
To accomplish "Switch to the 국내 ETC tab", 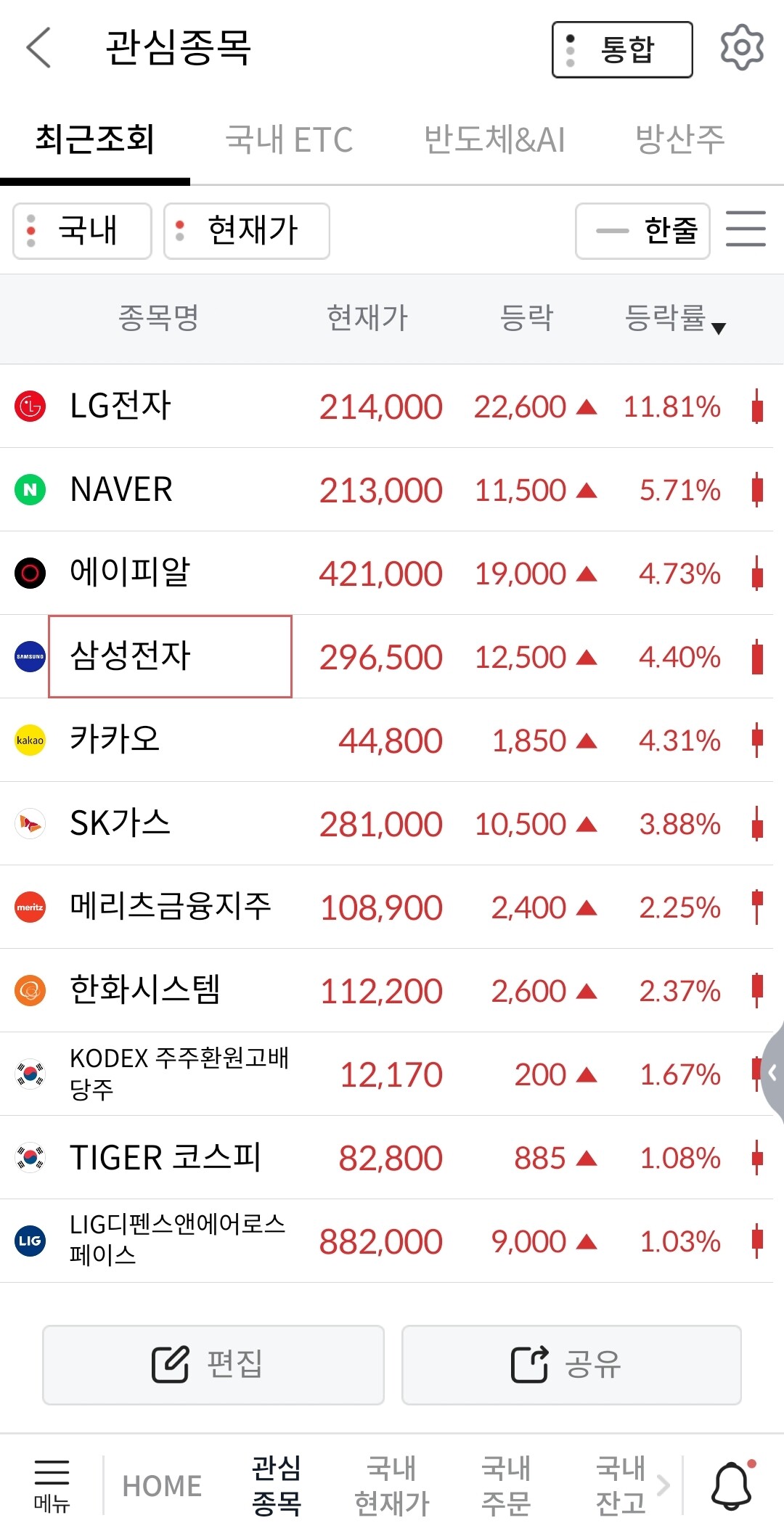I will [289, 139].
